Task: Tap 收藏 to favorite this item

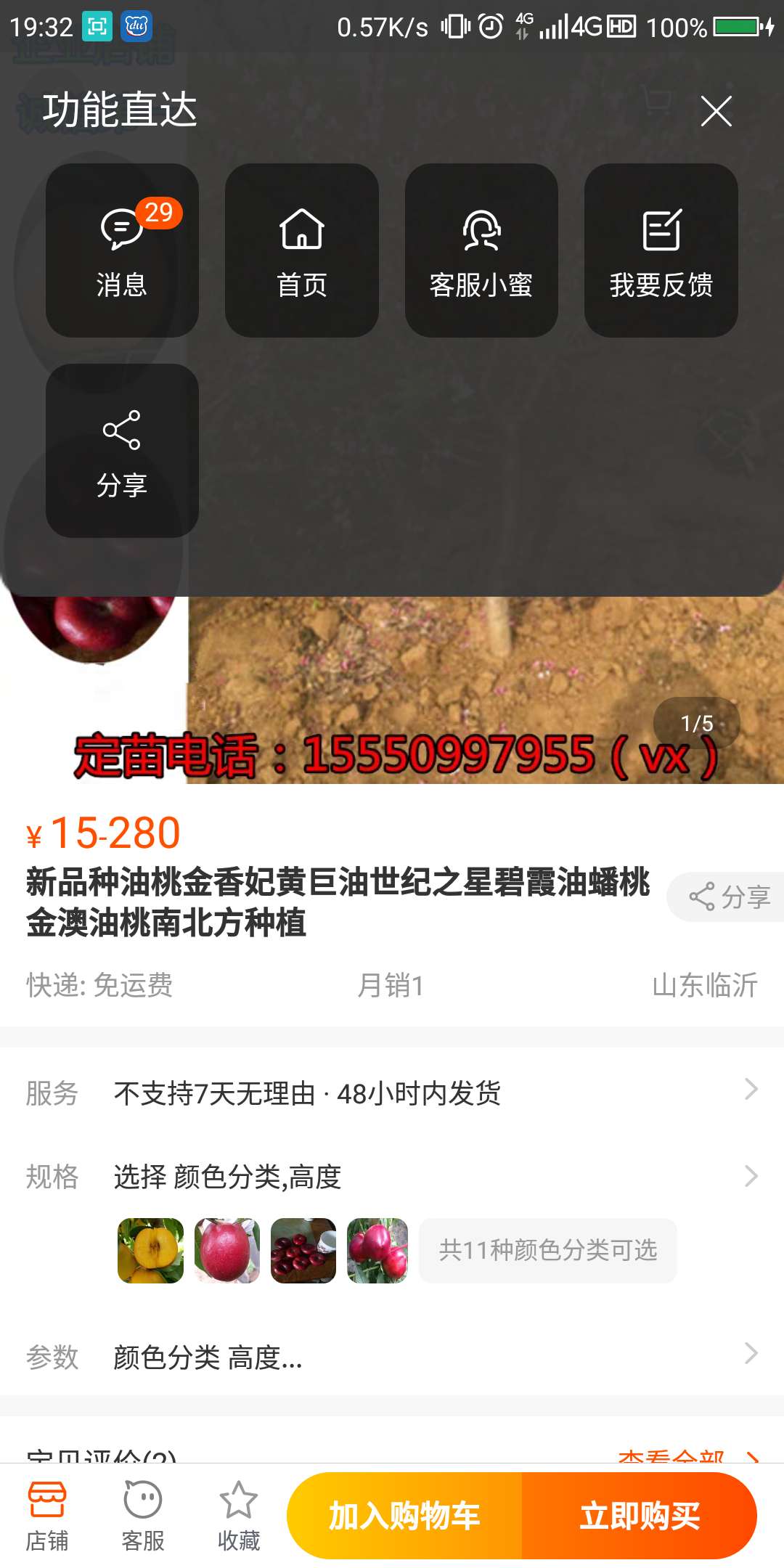Action: tap(239, 1516)
